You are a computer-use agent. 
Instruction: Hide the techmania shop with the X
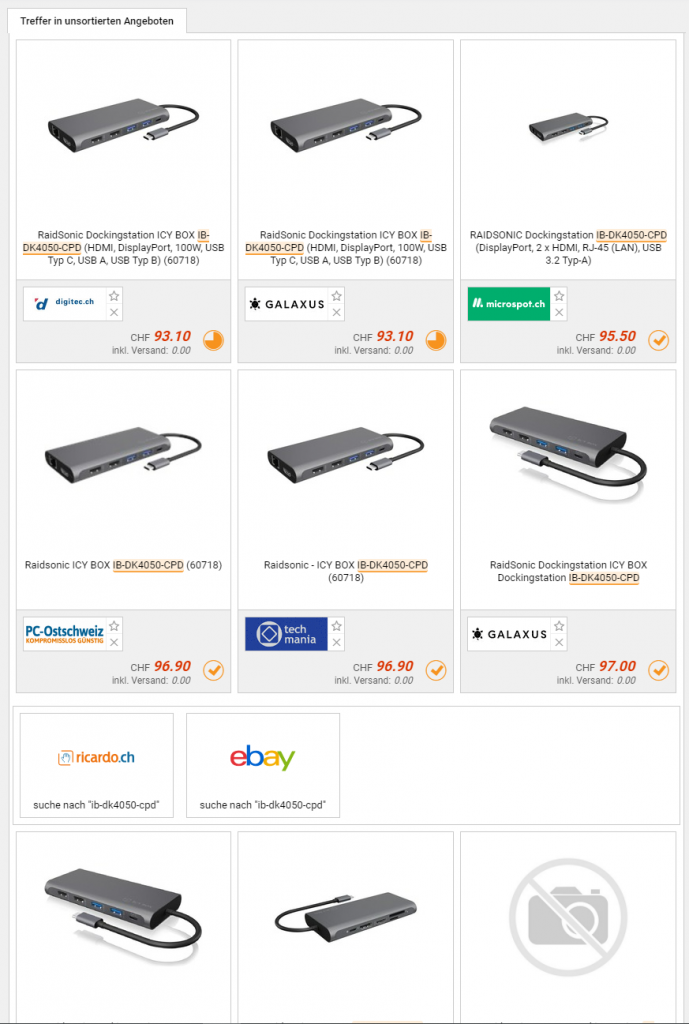[x=337, y=642]
